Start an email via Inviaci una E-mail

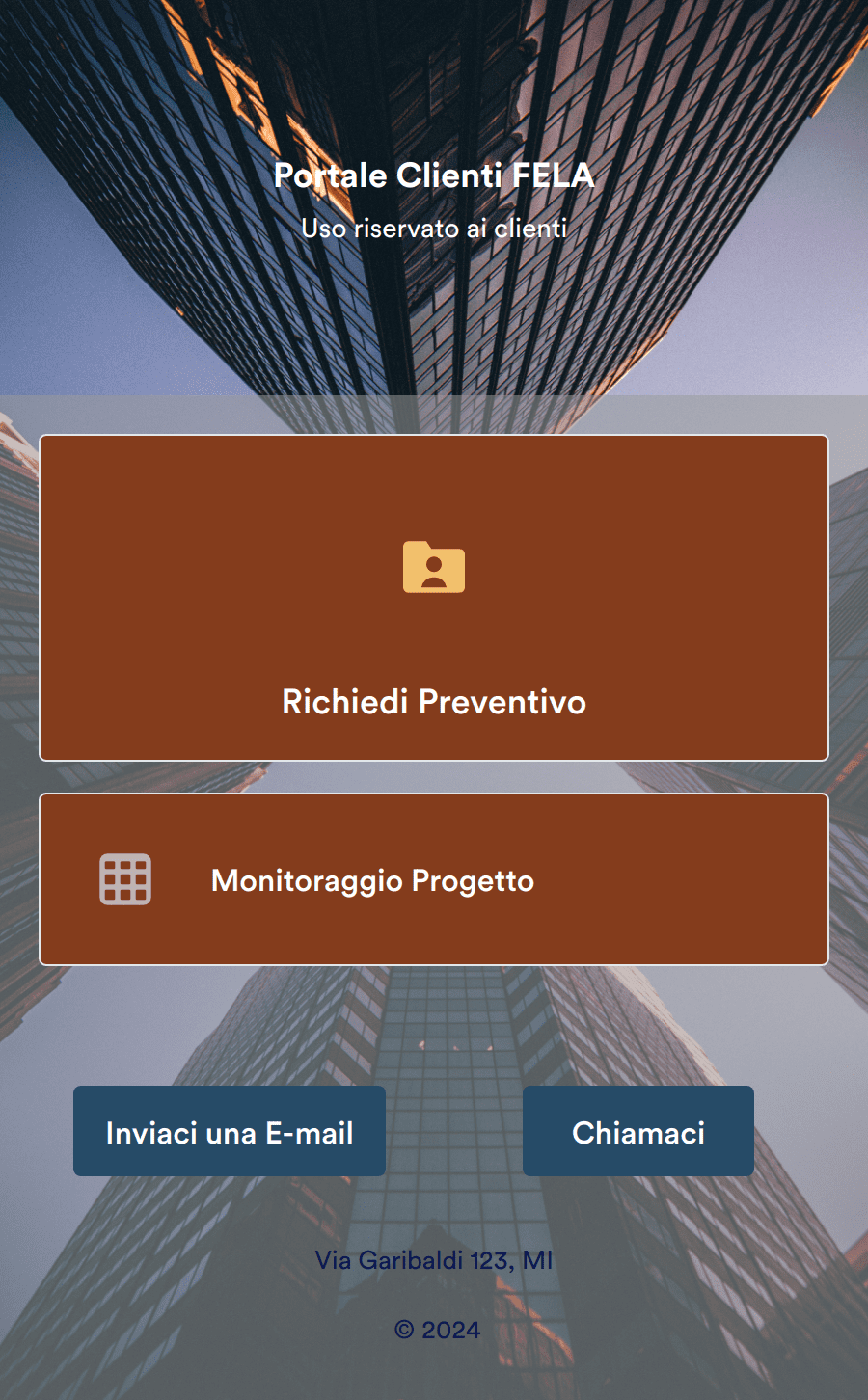(229, 1131)
